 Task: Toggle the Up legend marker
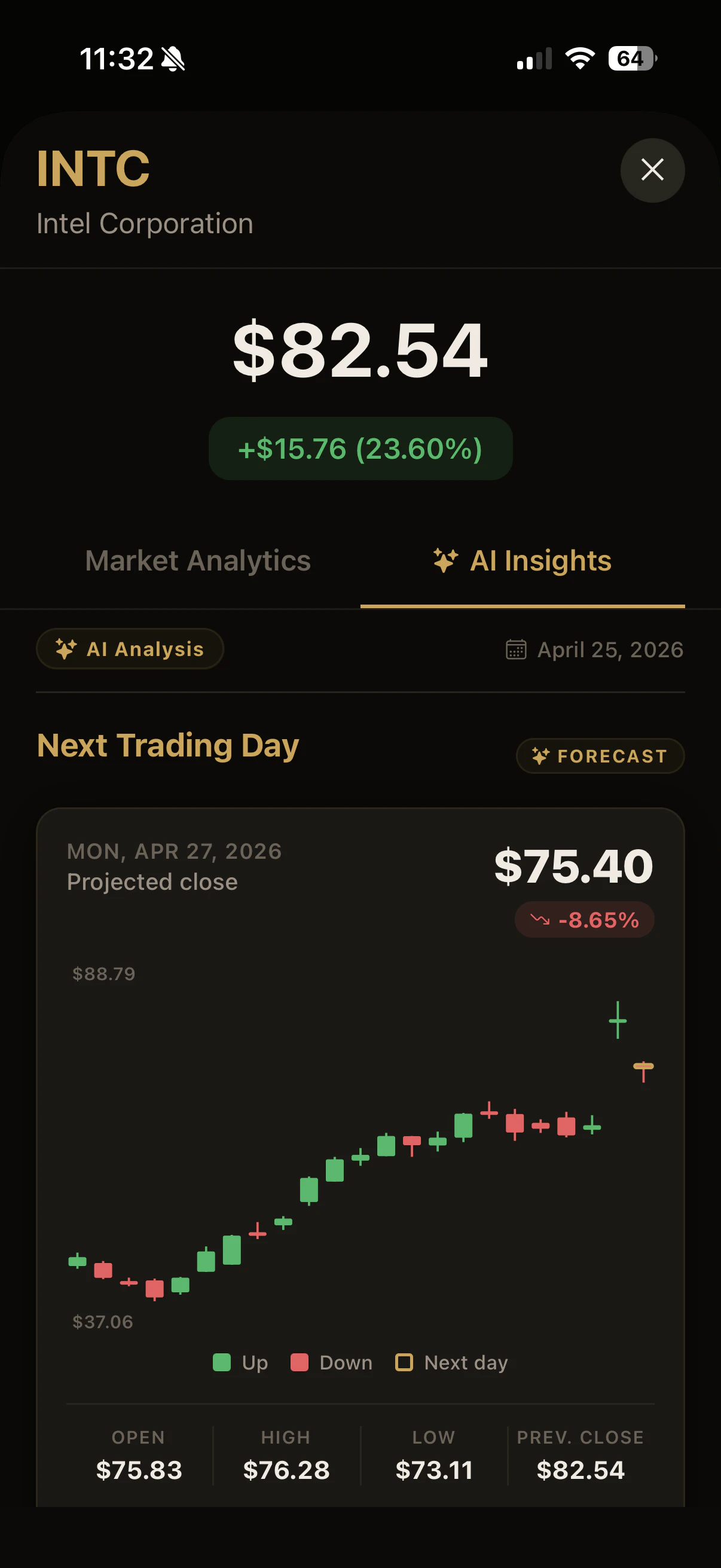(x=222, y=1362)
